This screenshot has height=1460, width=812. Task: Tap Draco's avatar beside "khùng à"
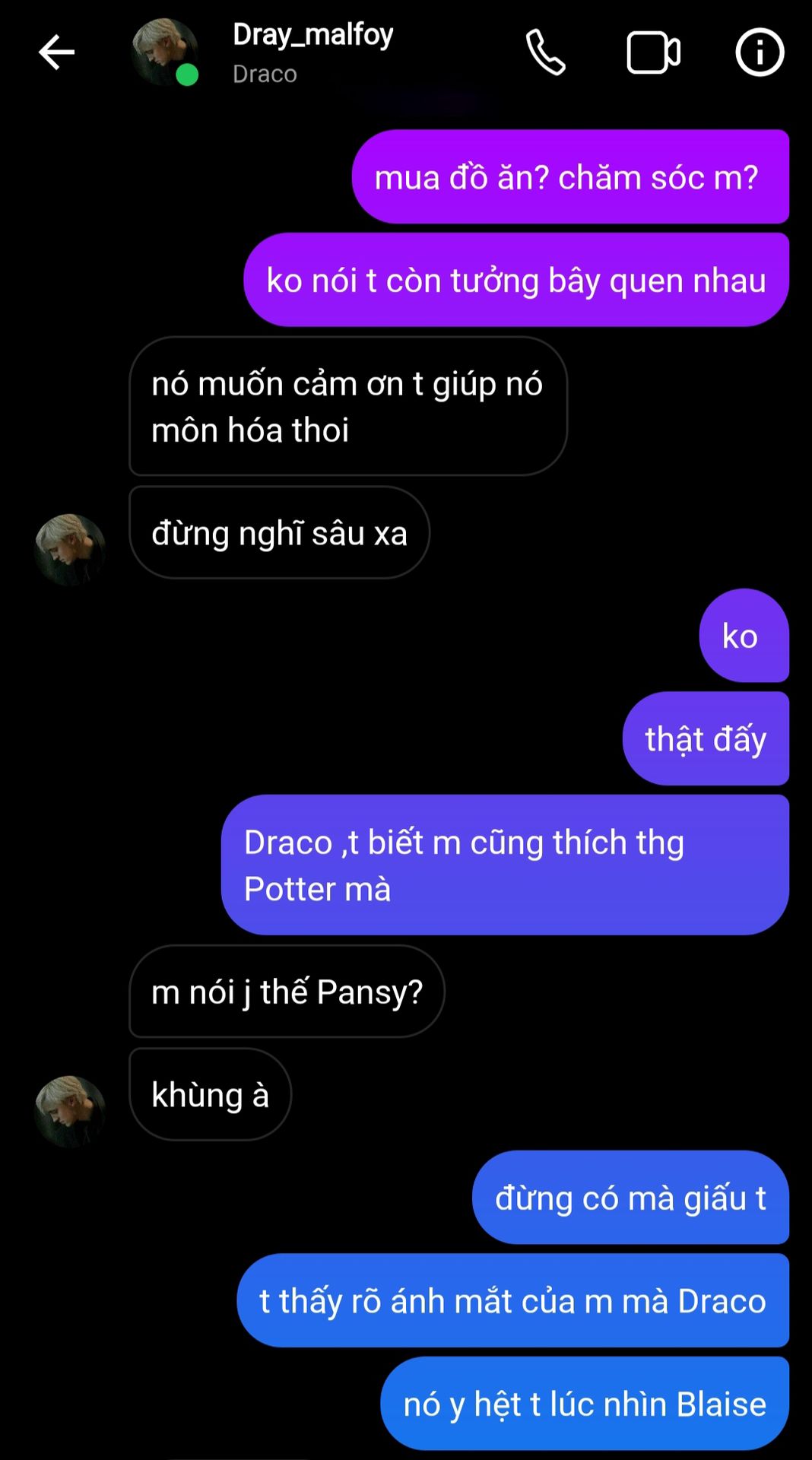click(70, 1110)
